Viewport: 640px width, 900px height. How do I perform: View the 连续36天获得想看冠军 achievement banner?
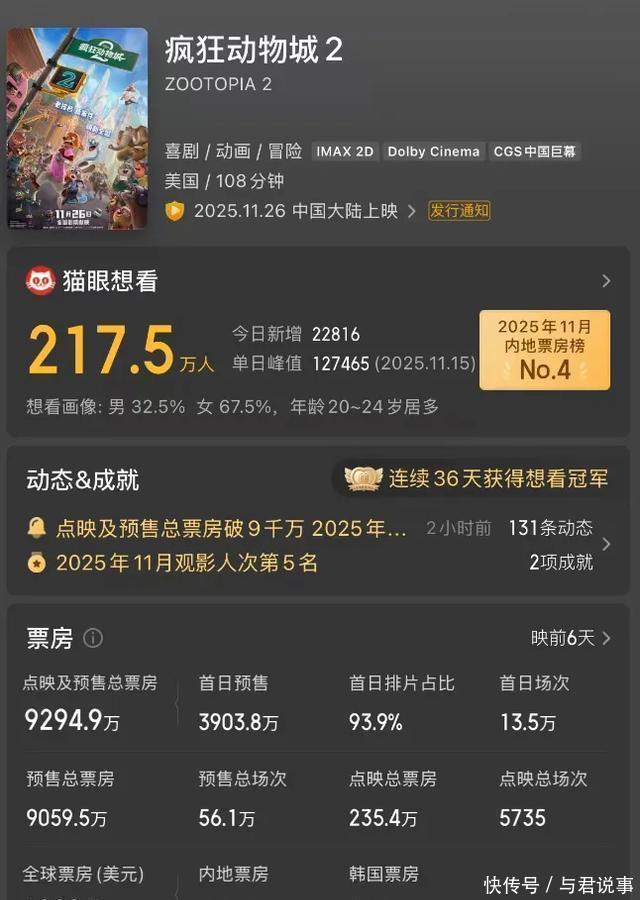[x=476, y=479]
